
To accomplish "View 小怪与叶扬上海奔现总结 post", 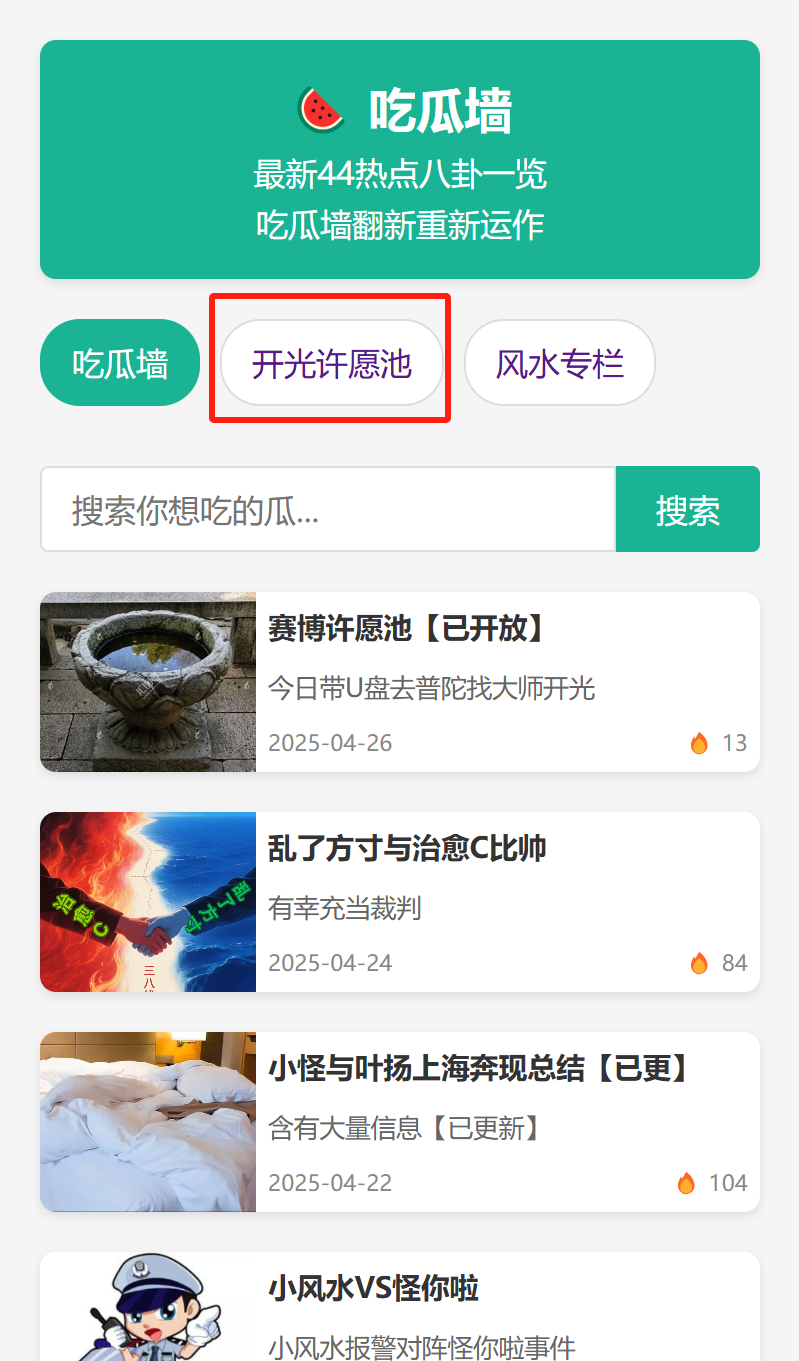I will 478,1070.
